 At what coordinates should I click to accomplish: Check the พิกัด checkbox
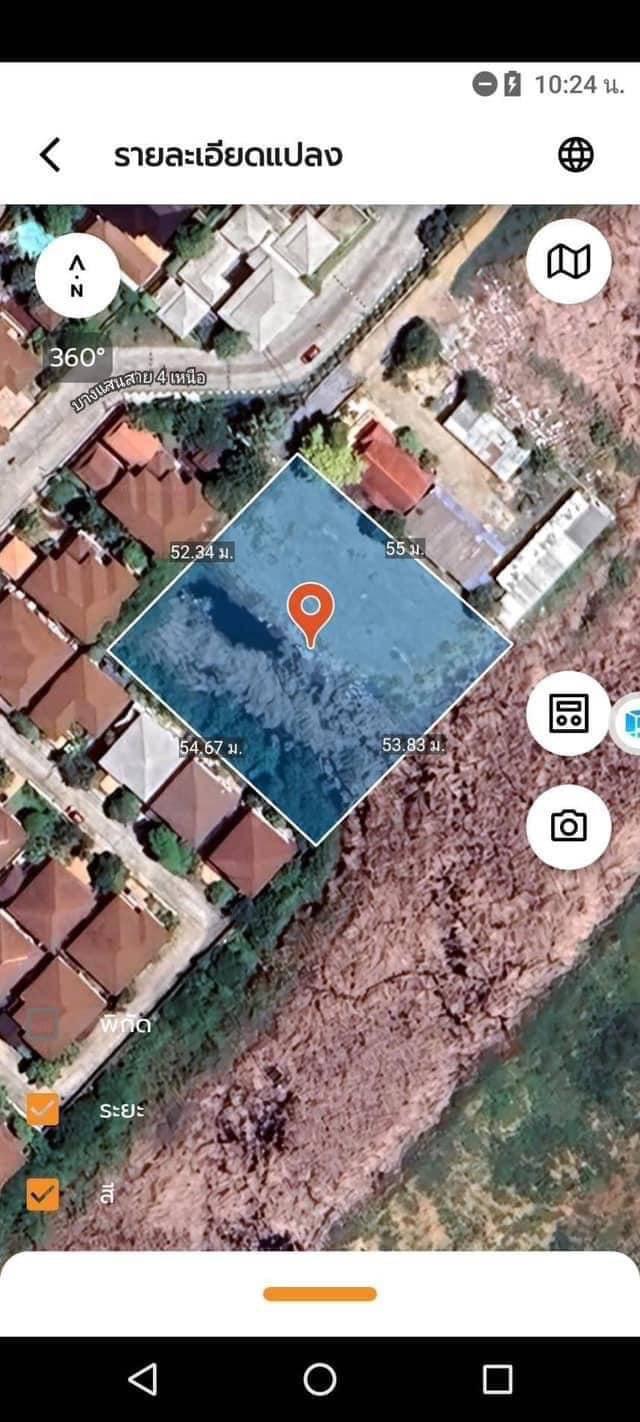(x=43, y=1023)
